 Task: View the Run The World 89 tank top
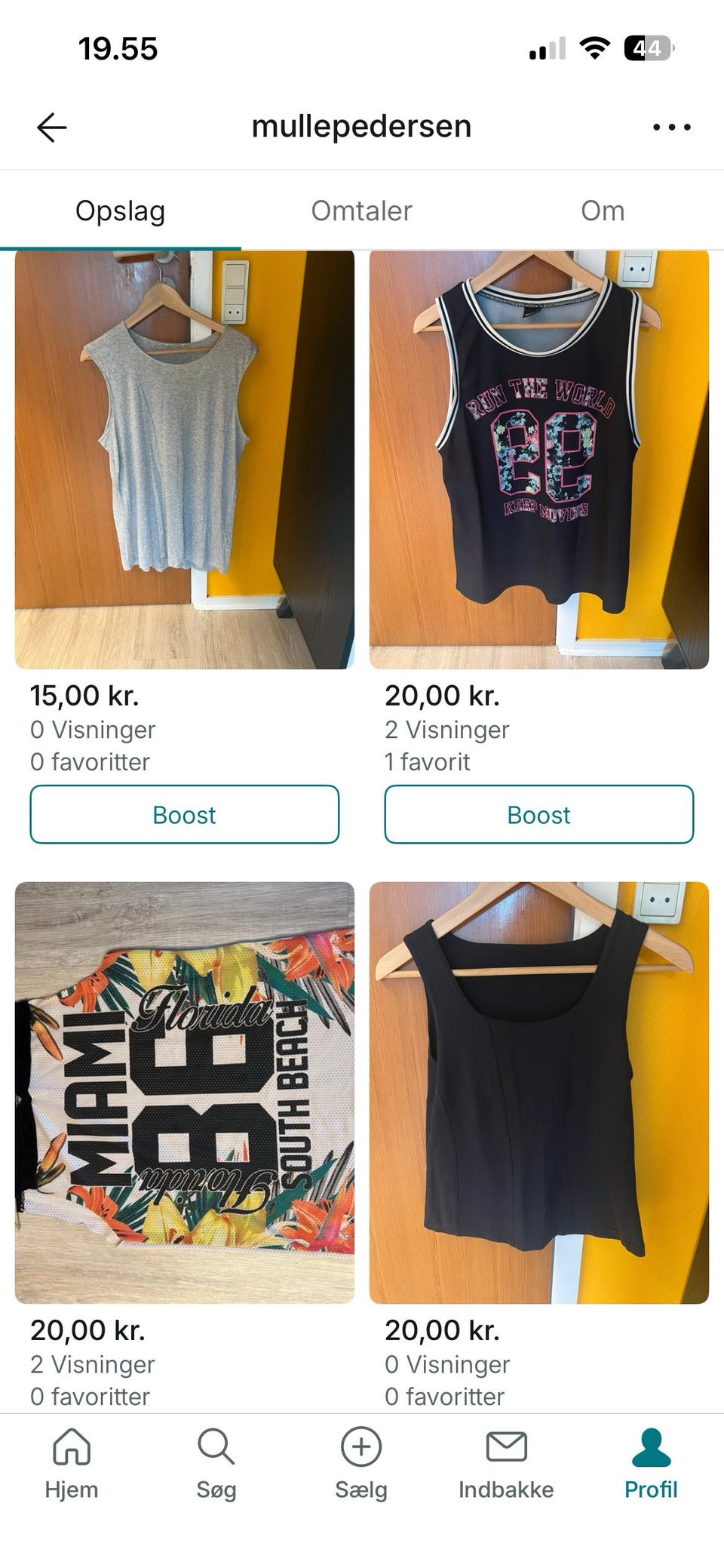click(x=535, y=460)
